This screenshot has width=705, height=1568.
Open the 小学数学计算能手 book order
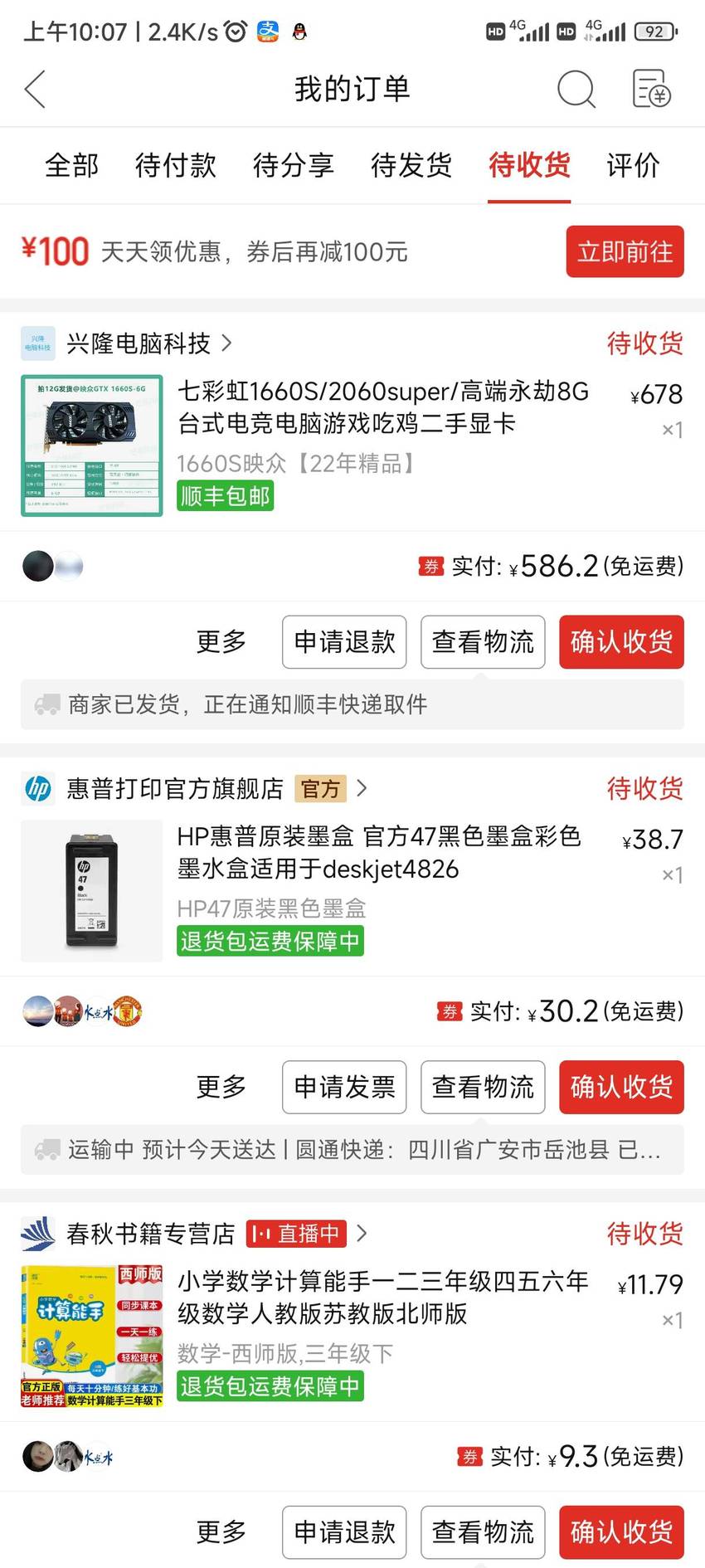coord(382,1298)
